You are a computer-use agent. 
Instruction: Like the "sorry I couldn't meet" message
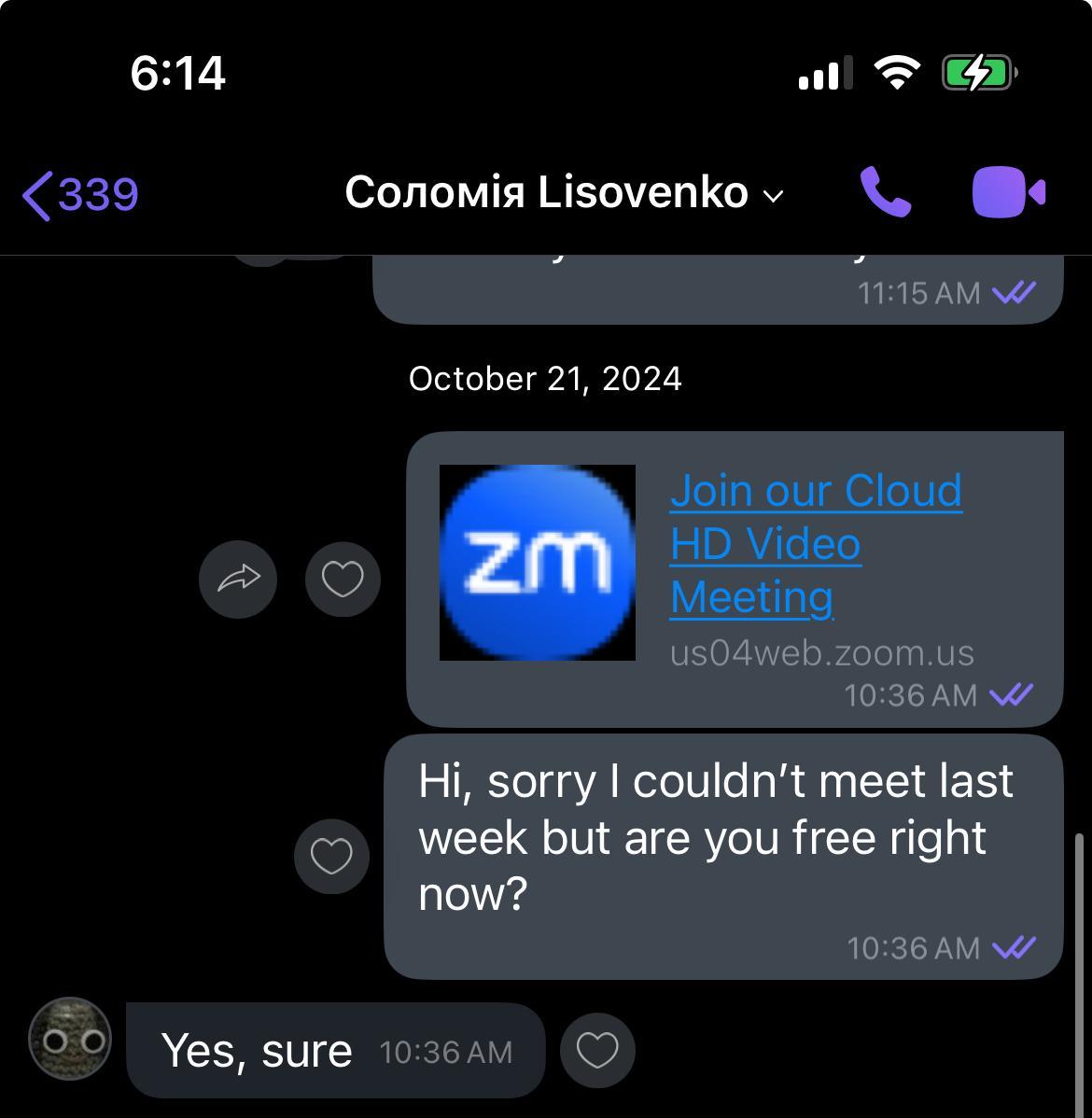pos(331,856)
